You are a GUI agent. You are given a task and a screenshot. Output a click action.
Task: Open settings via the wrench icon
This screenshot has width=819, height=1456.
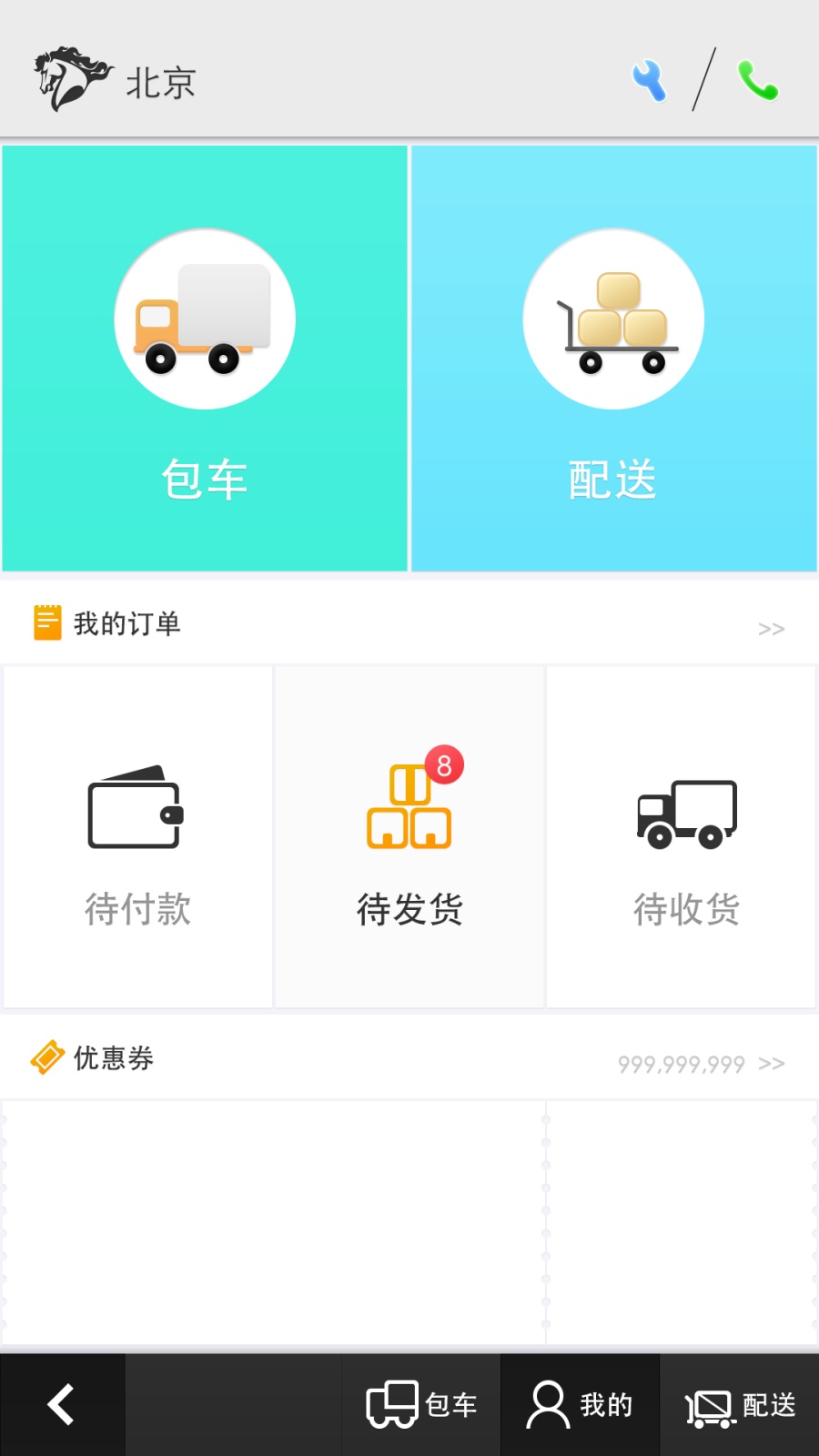650,82
